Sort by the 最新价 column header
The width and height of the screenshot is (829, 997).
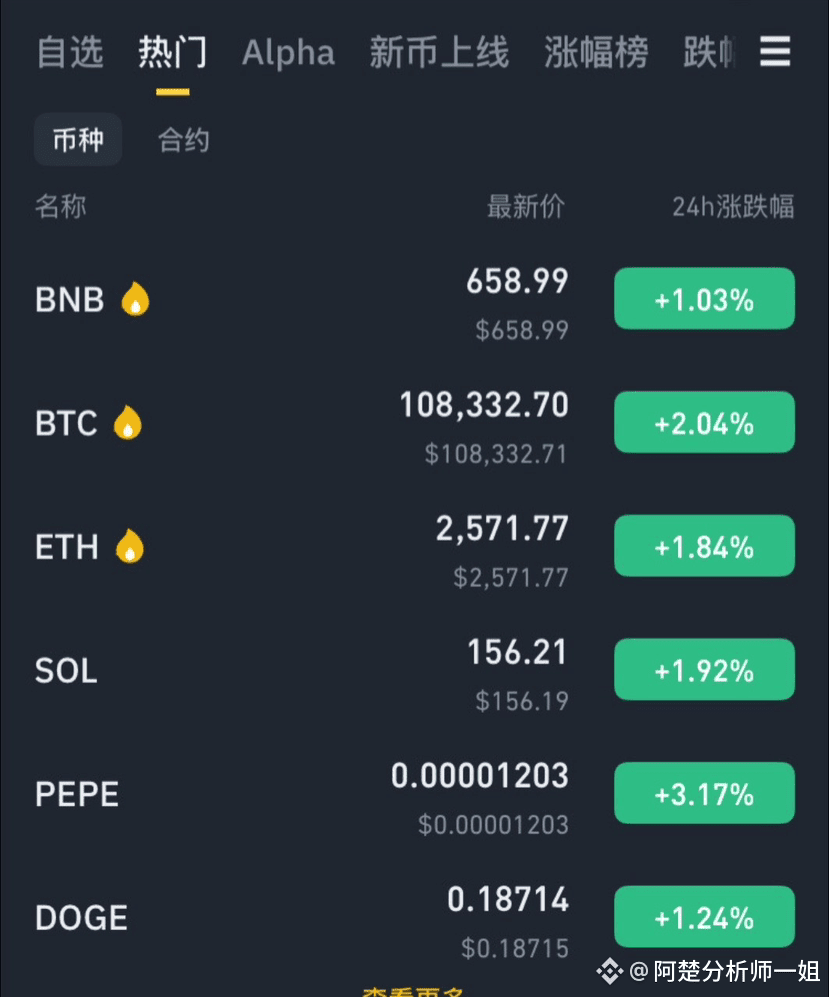[x=526, y=207]
